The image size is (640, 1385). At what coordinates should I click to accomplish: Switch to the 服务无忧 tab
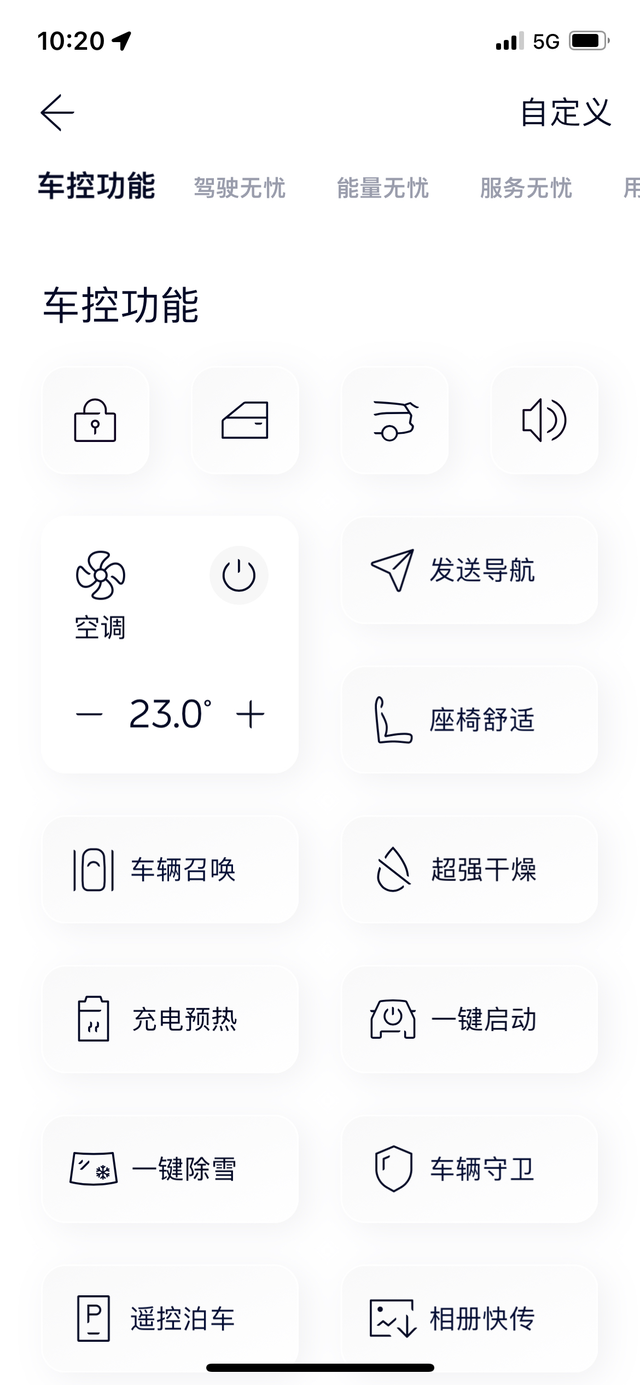point(525,188)
